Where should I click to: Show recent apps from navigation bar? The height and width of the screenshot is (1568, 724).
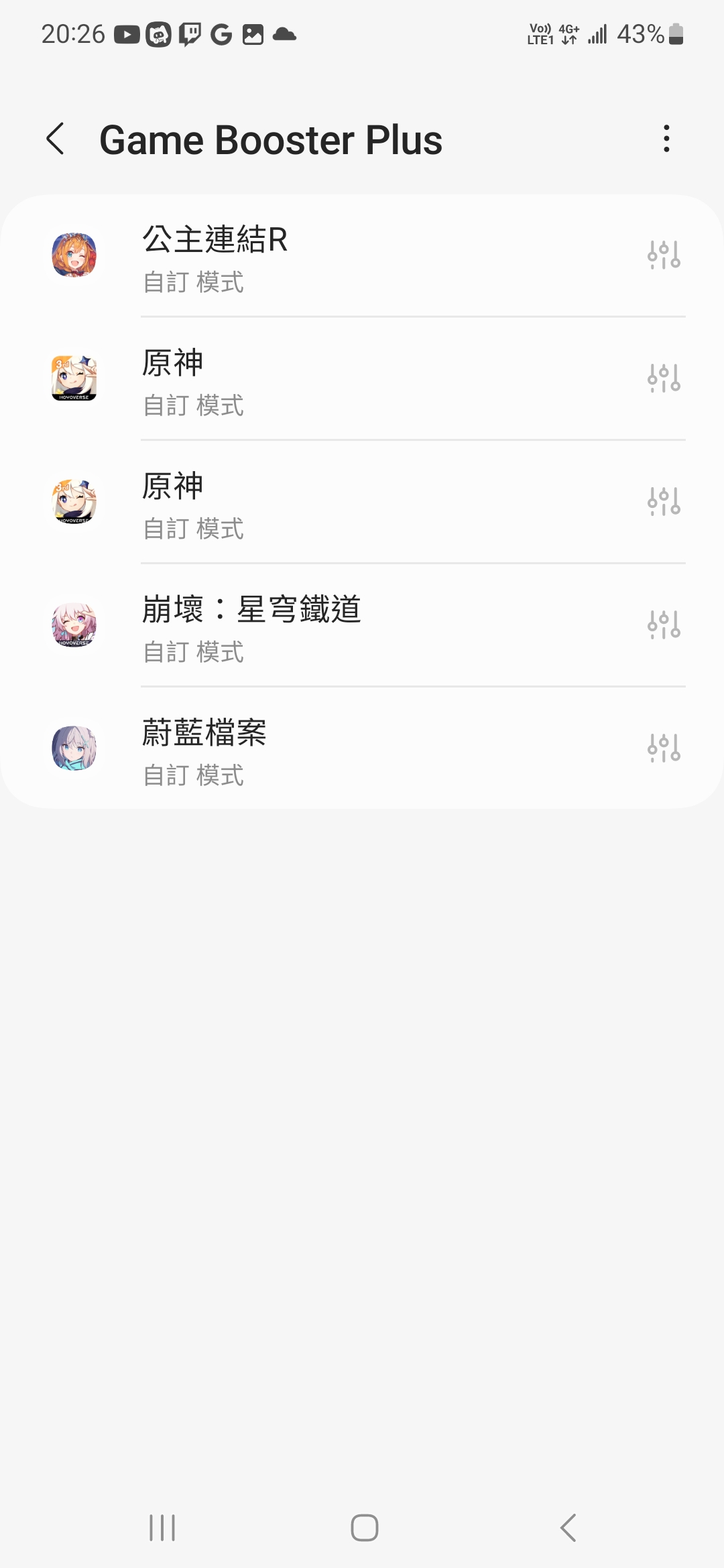coord(162,1528)
